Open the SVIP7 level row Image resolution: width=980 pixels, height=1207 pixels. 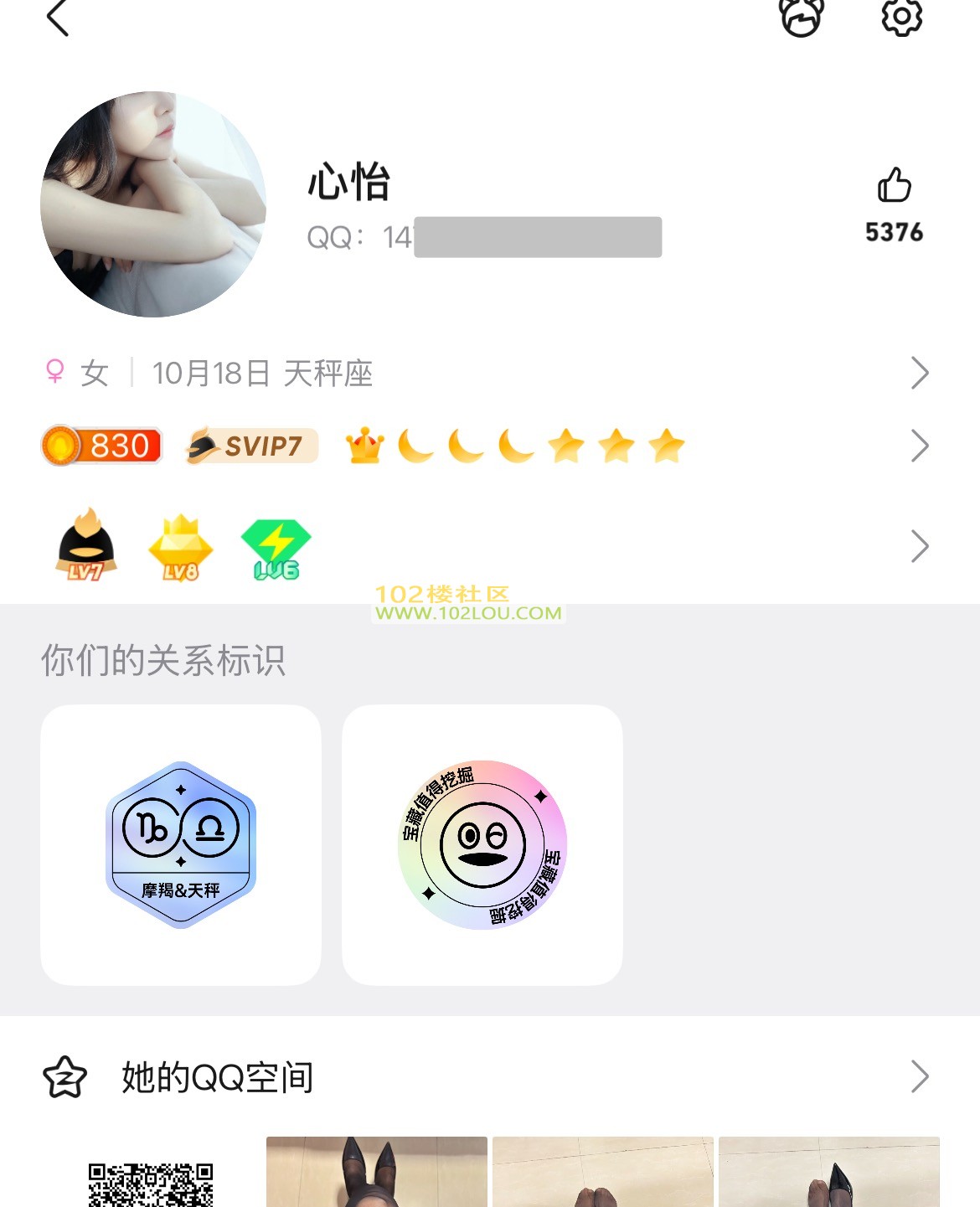click(486, 446)
